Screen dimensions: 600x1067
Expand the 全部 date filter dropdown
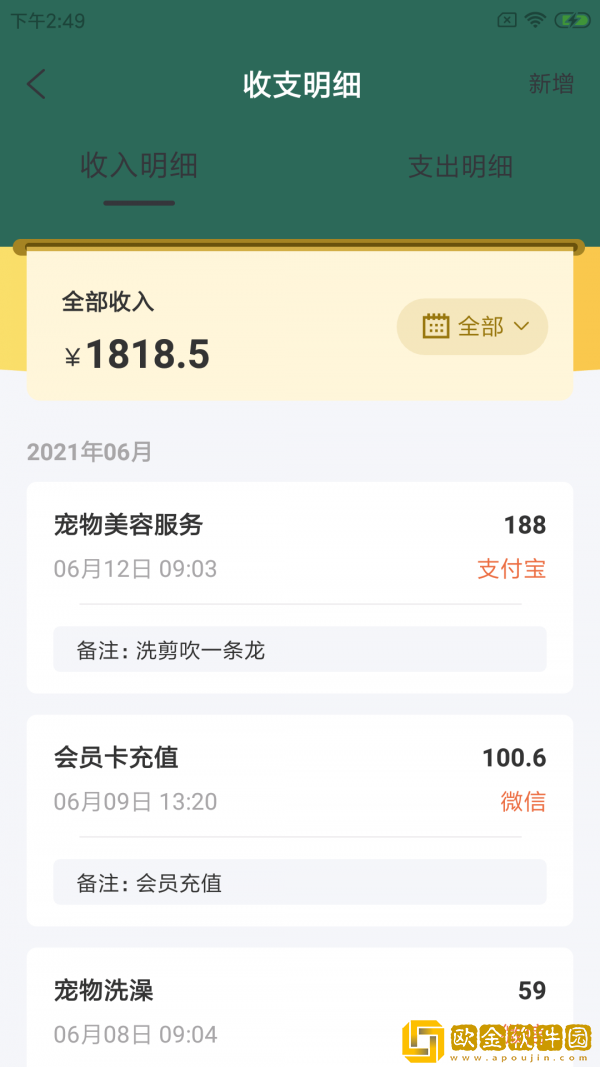click(472, 326)
